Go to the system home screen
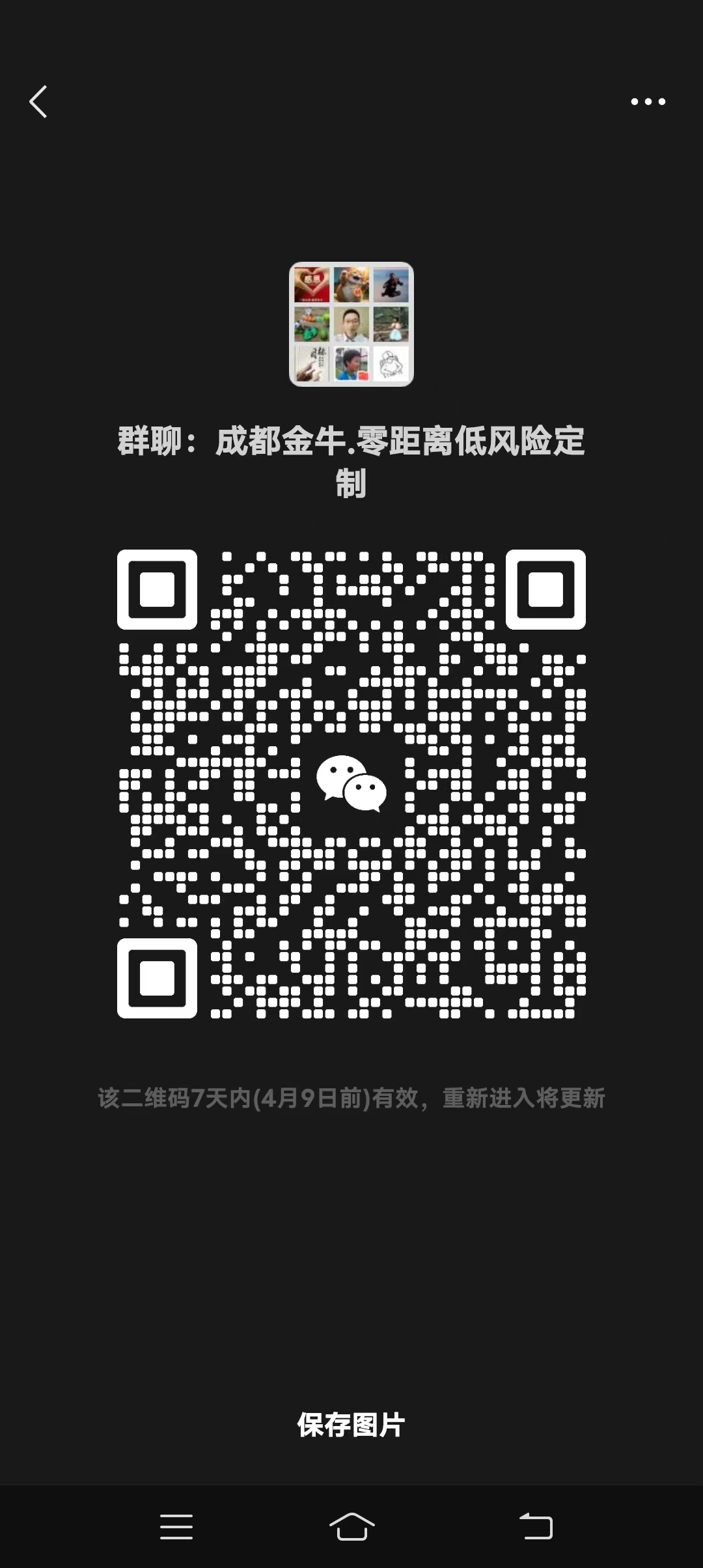Image resolution: width=703 pixels, height=1568 pixels. pyautogui.click(x=351, y=1526)
